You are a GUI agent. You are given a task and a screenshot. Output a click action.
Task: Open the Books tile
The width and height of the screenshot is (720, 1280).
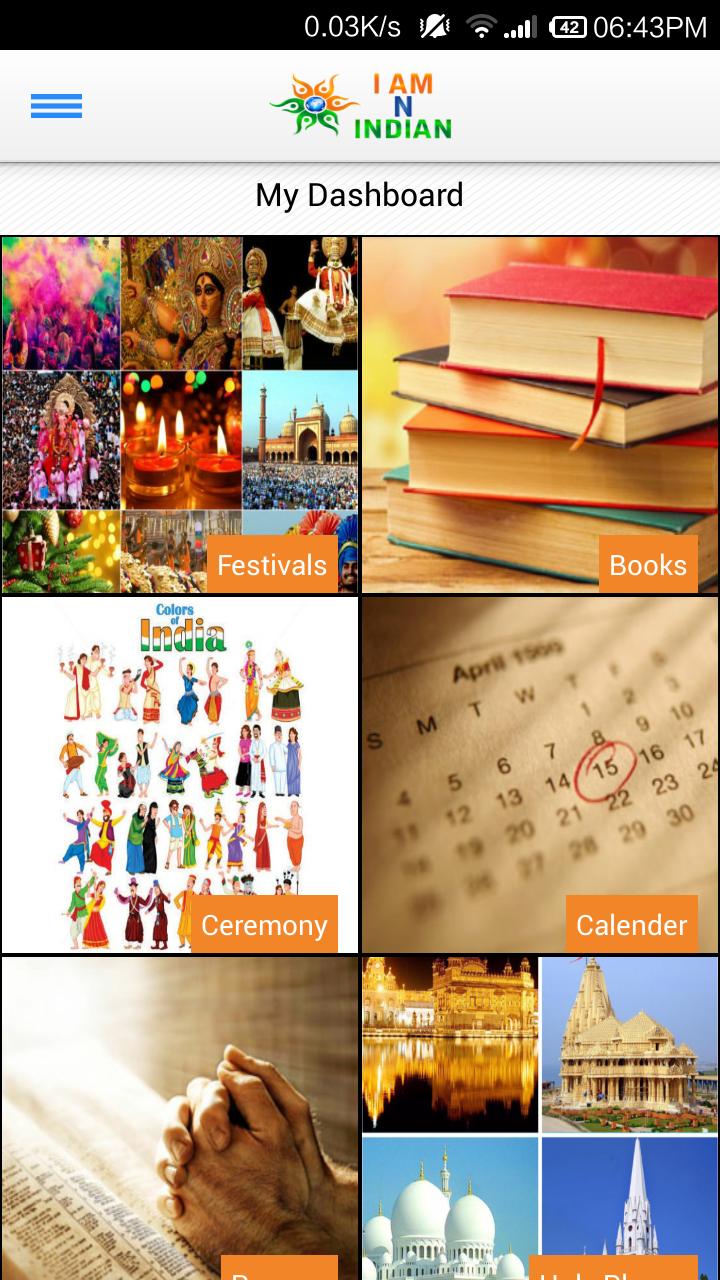click(540, 415)
